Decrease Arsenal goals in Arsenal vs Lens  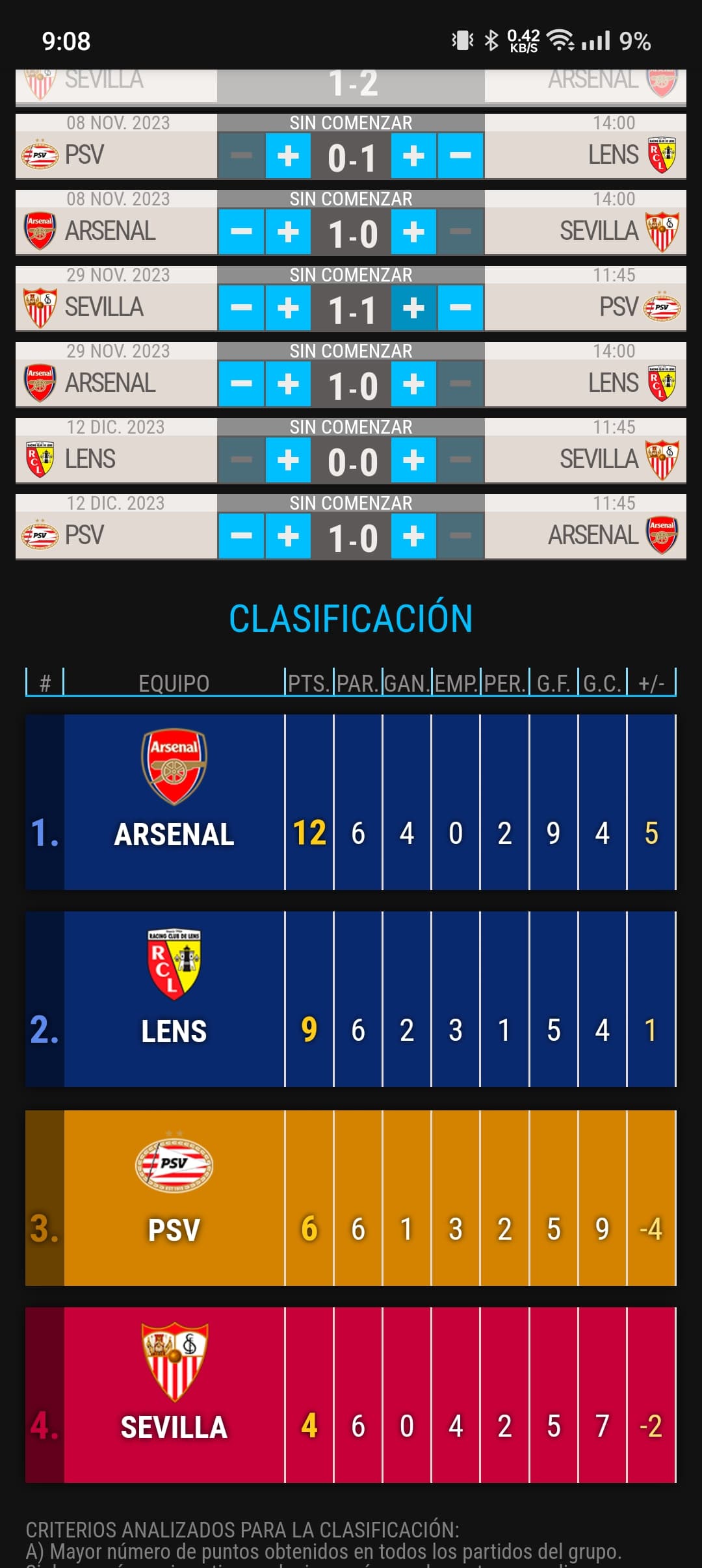pyautogui.click(x=241, y=384)
